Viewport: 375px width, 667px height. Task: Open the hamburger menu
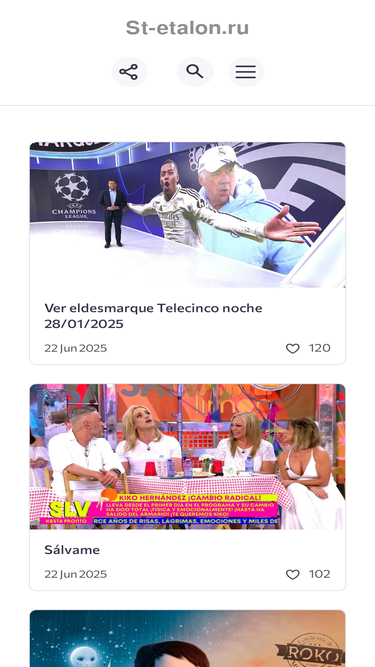pos(246,72)
